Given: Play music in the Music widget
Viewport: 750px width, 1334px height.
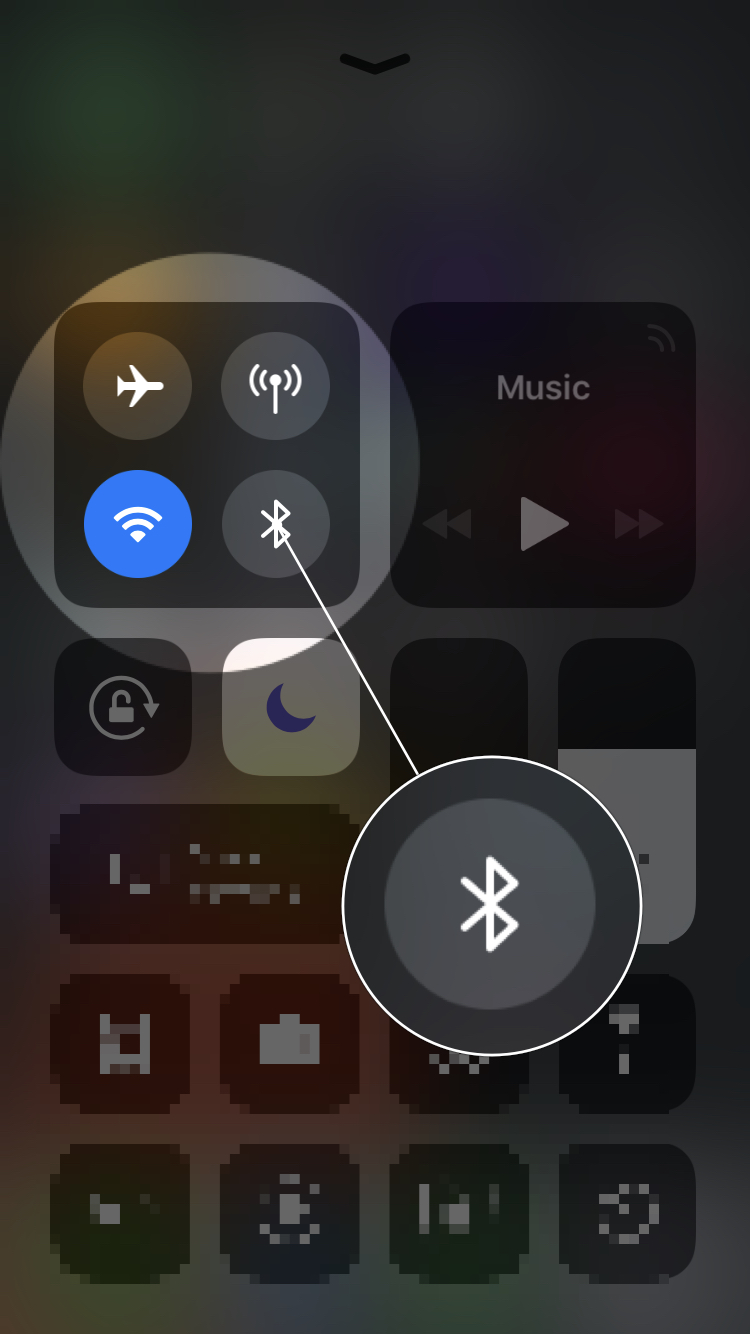Looking at the screenshot, I should (x=544, y=524).
